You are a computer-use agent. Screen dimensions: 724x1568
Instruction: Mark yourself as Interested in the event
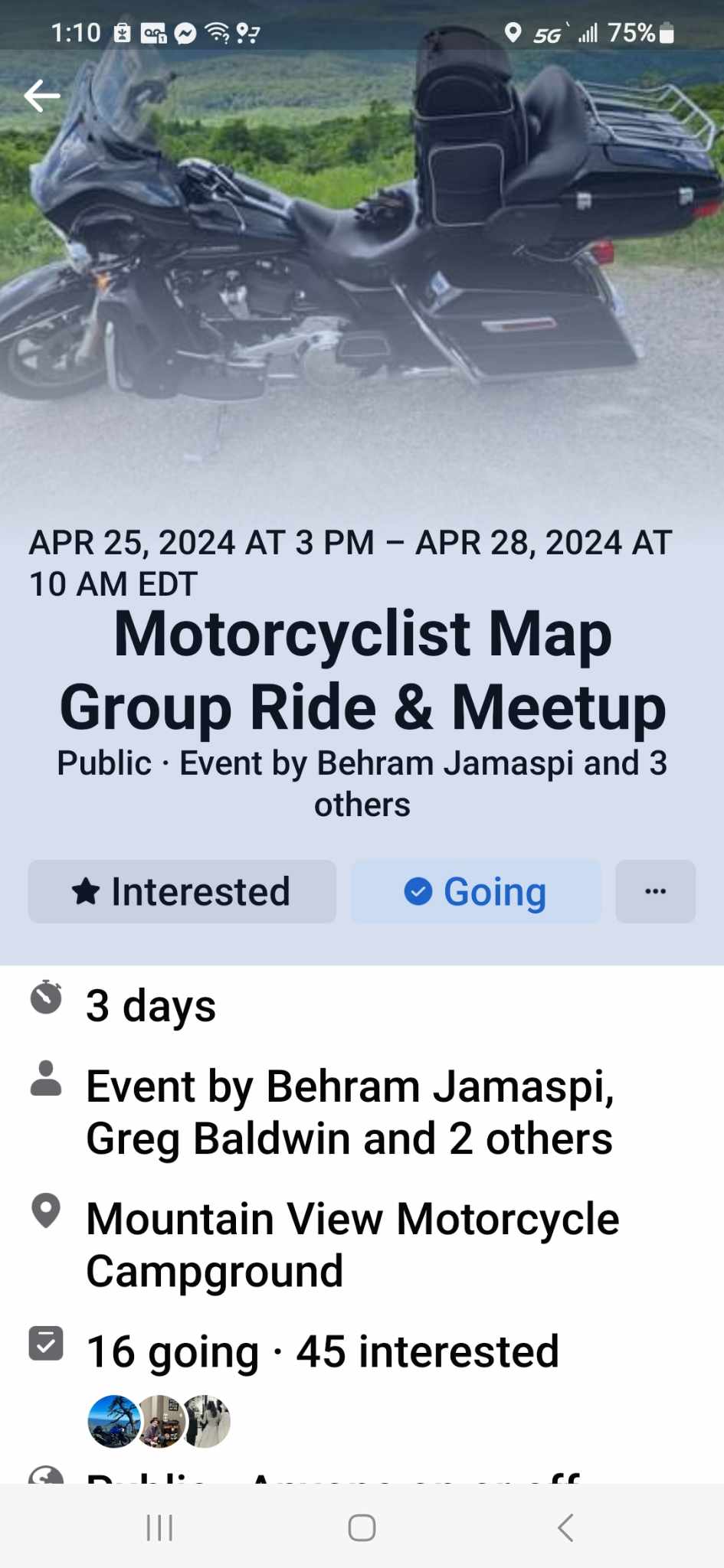pyautogui.click(x=182, y=891)
